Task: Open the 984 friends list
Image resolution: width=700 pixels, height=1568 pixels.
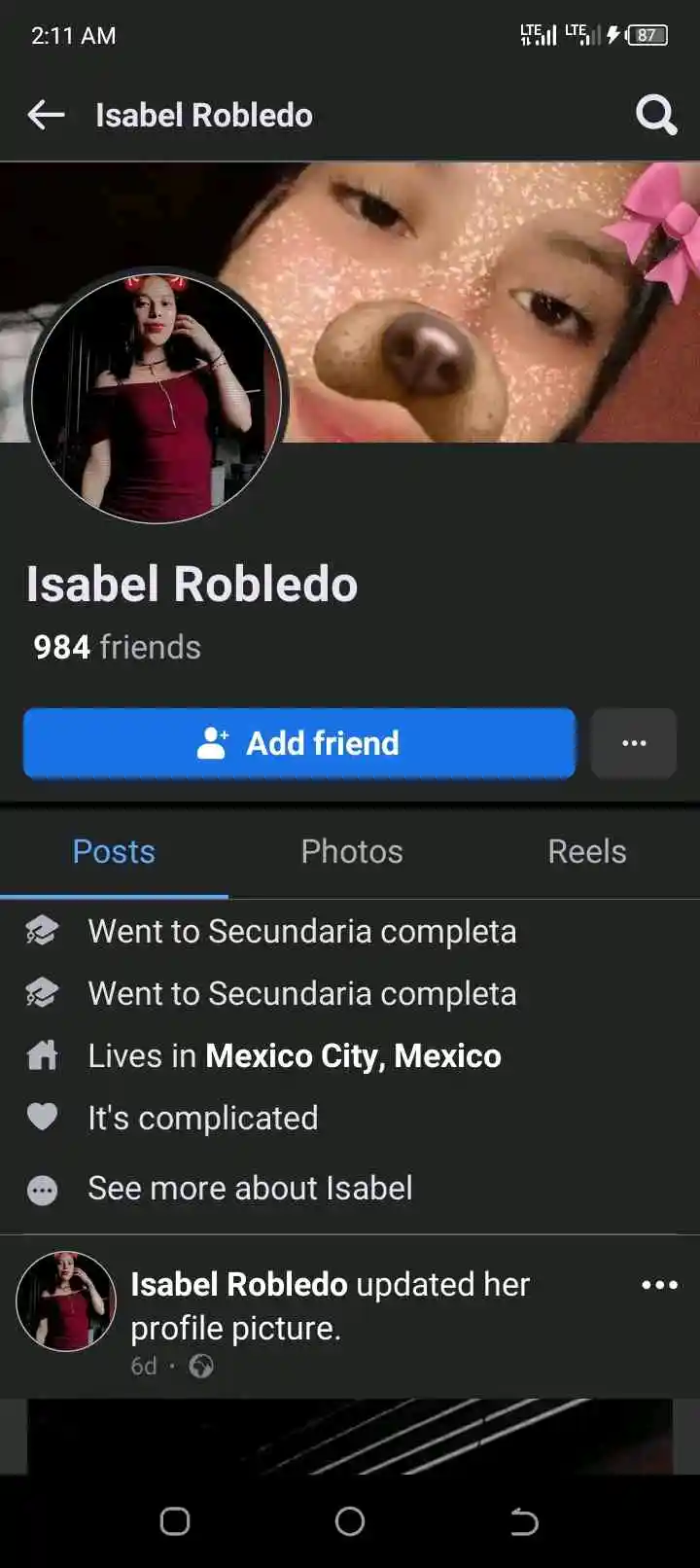Action: click(x=117, y=647)
